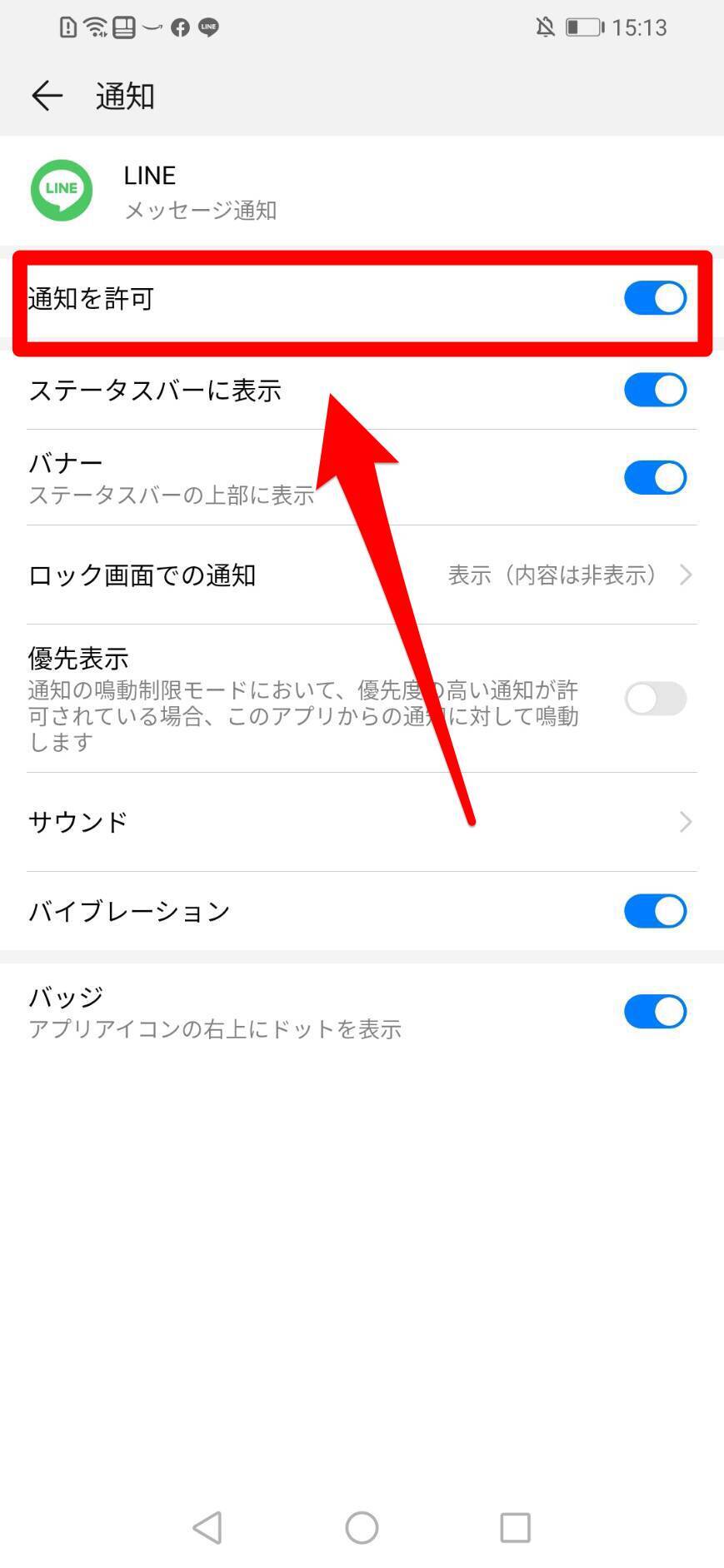Go back from the 通知 screen

[47, 96]
